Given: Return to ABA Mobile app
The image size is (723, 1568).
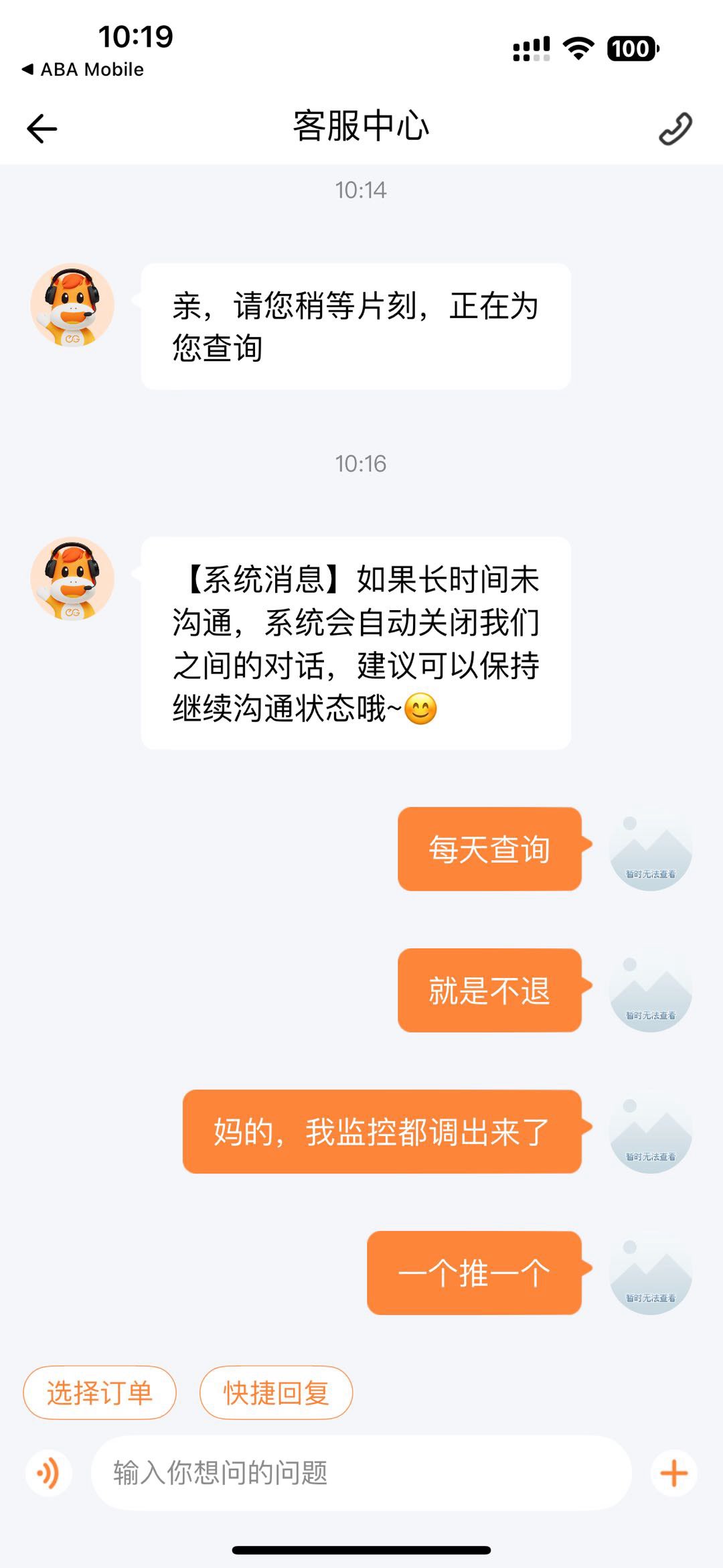Looking at the screenshot, I should click(x=83, y=70).
